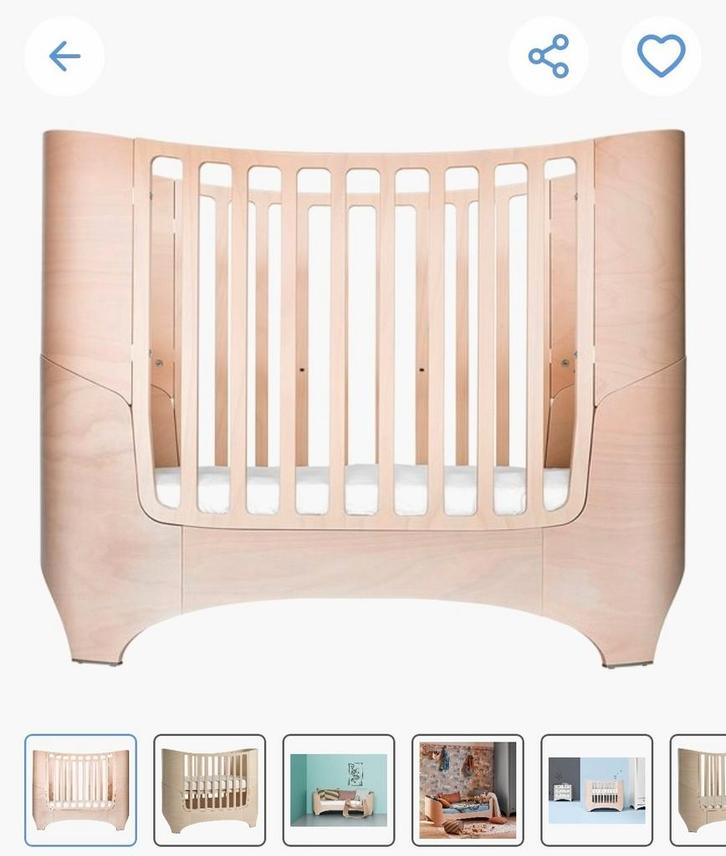Viewport: 726px width, 856px height.
Task: View the partially visible last thumbnail
Action: pos(702,790)
